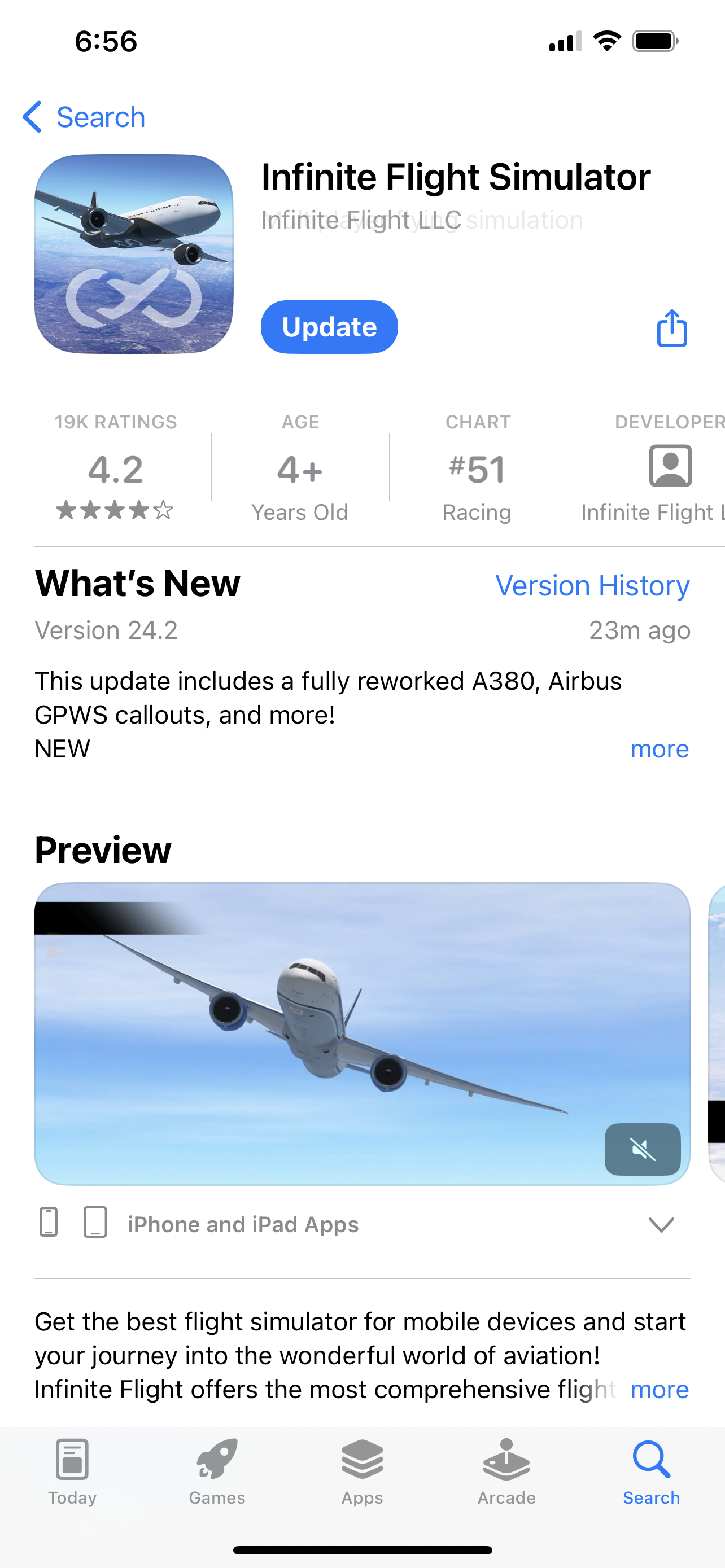Screen dimensions: 725x1568
Task: Expand iPhone and iPad Apps compatibility
Action: coord(661,1224)
